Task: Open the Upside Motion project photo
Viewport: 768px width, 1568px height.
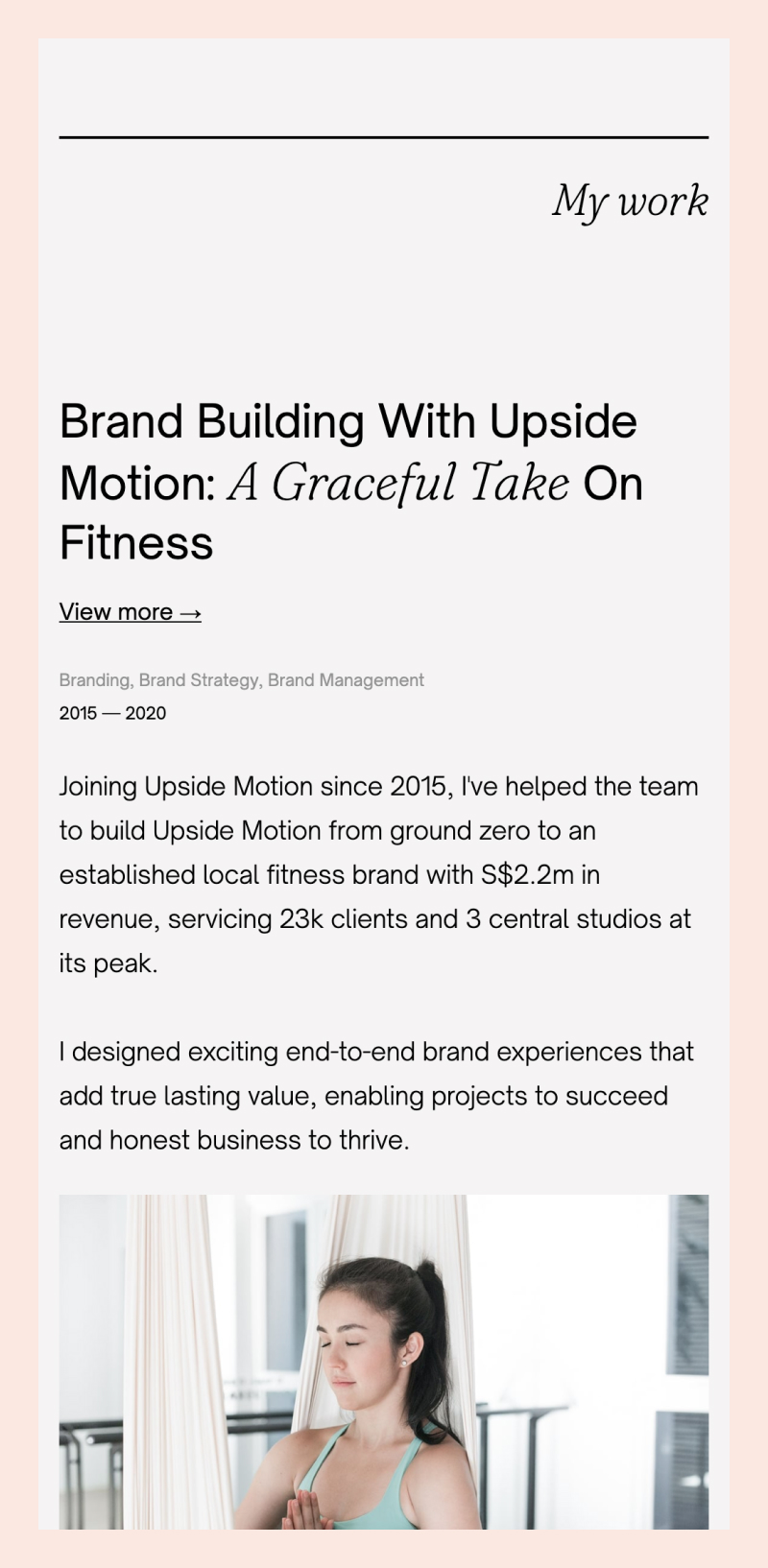Action: 384,1362
